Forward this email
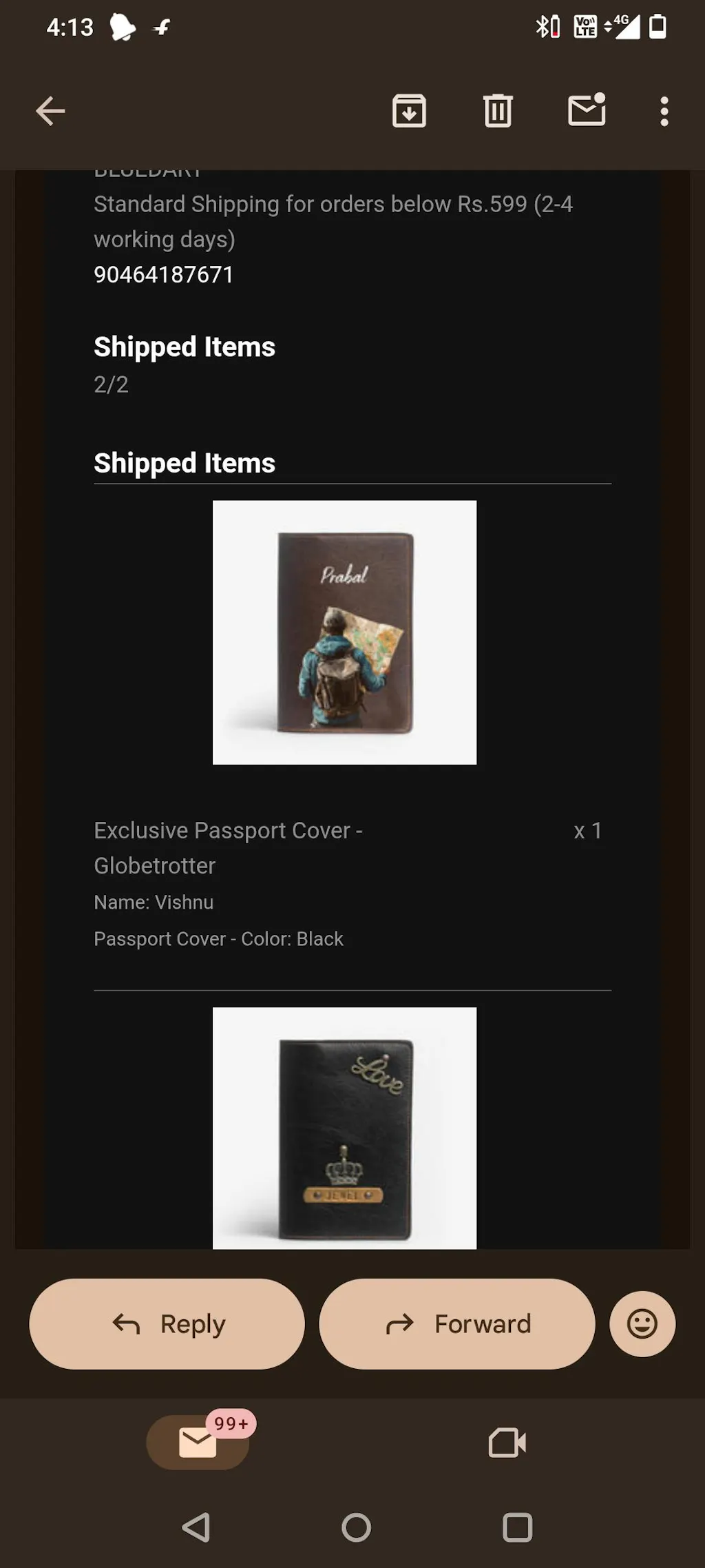This screenshot has width=705, height=1568. coord(457,1323)
